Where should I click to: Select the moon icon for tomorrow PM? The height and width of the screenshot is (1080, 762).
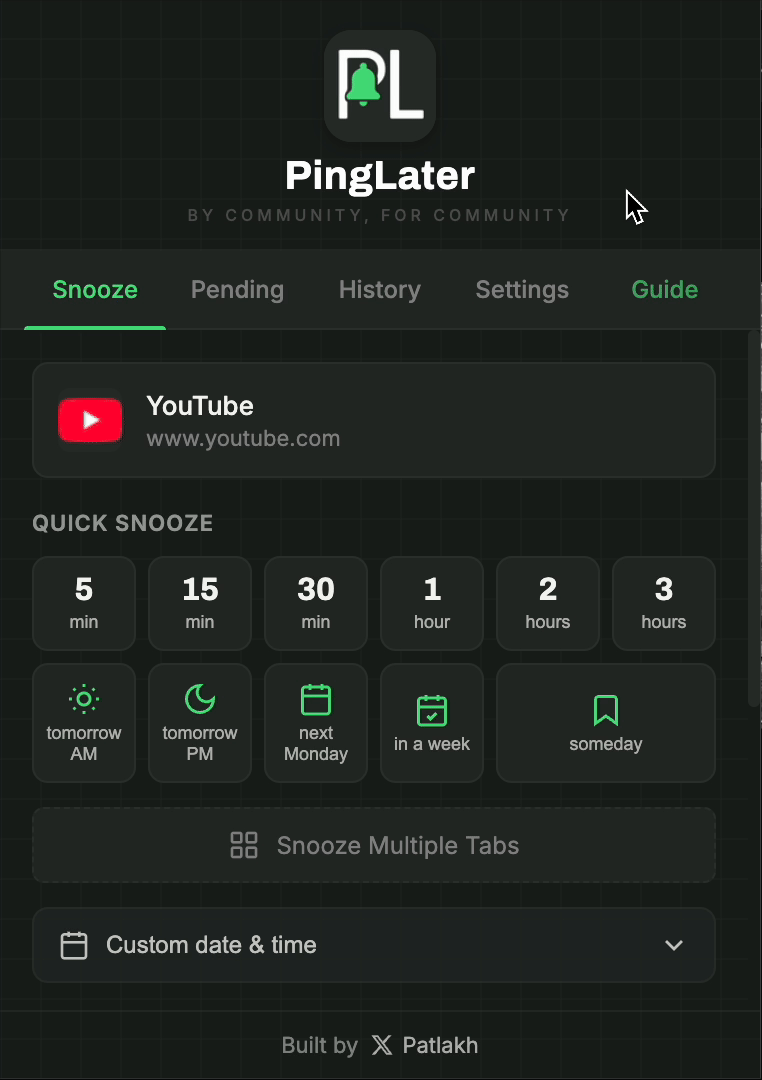click(x=200, y=699)
